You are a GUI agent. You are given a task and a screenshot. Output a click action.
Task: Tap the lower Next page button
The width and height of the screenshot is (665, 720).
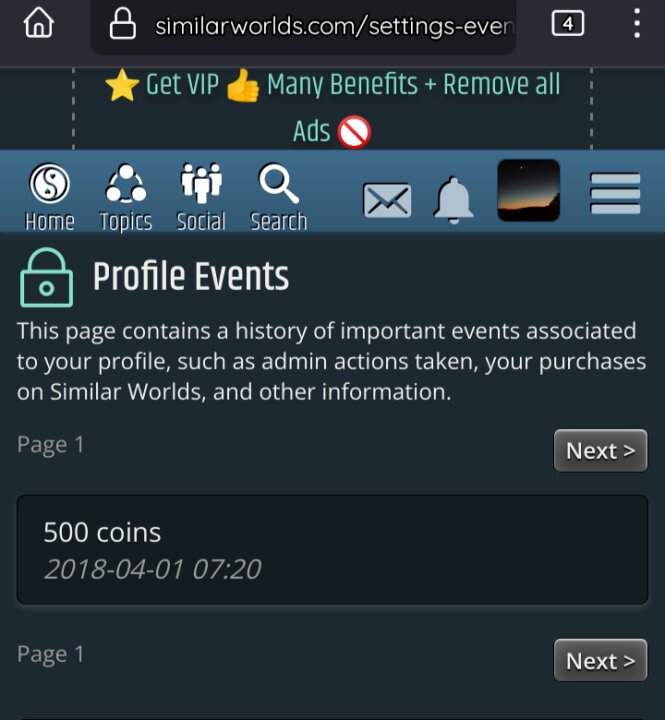(600, 661)
